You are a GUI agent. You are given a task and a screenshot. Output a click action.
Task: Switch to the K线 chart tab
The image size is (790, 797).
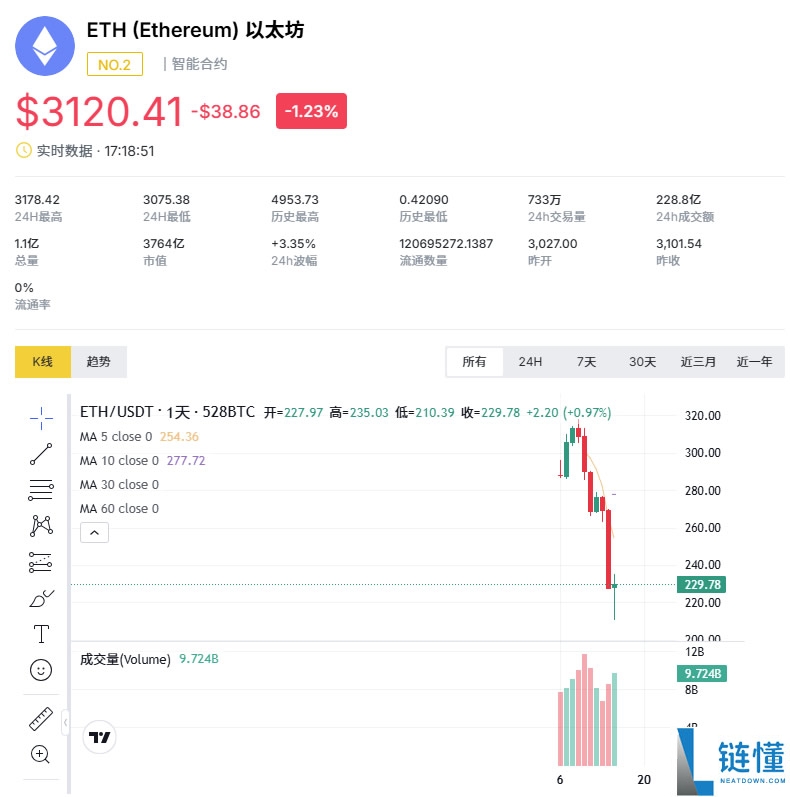pyautogui.click(x=42, y=362)
